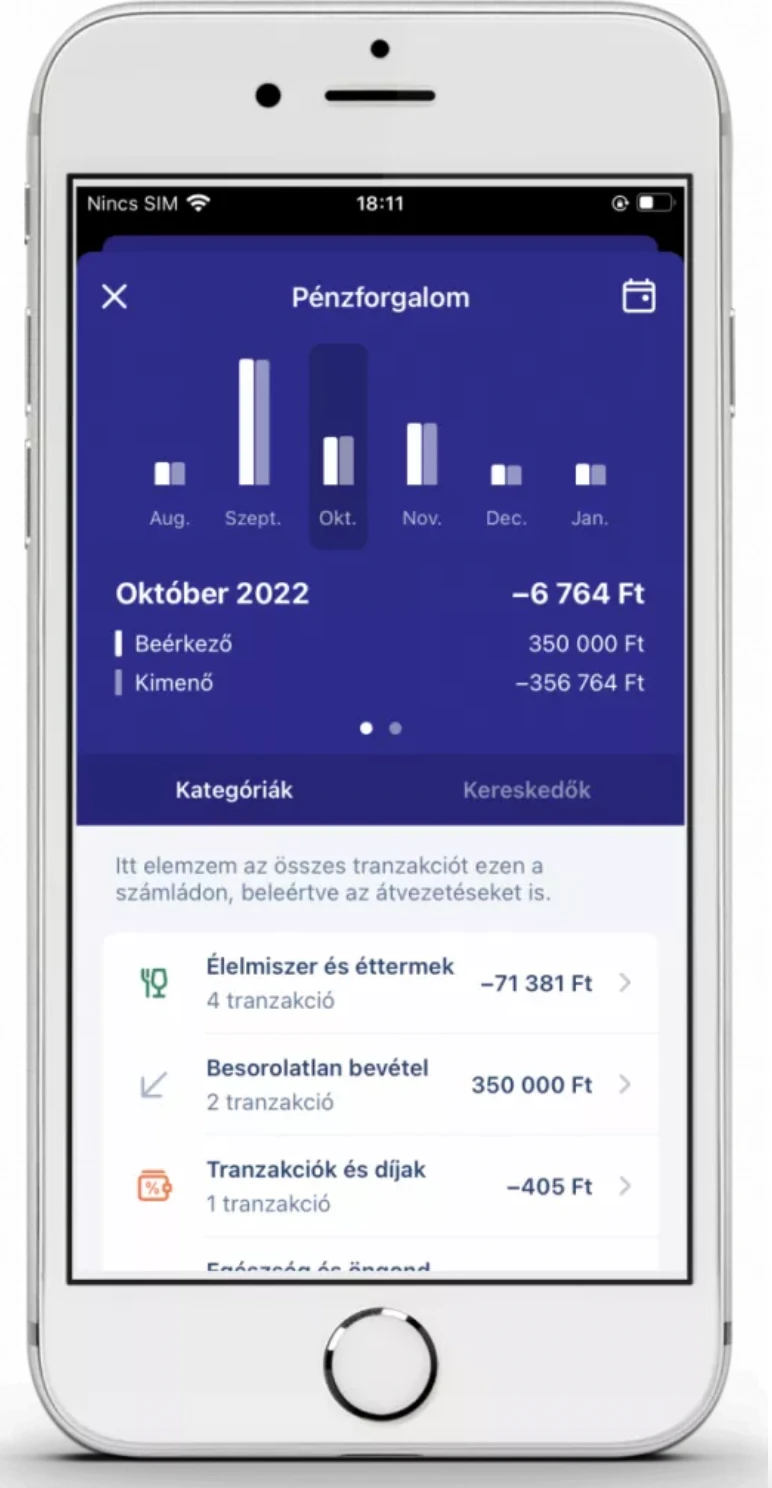Viewport: 772px width, 1488px height.
Task: Open Tranzakciók és díjak category
Action: [380, 1186]
